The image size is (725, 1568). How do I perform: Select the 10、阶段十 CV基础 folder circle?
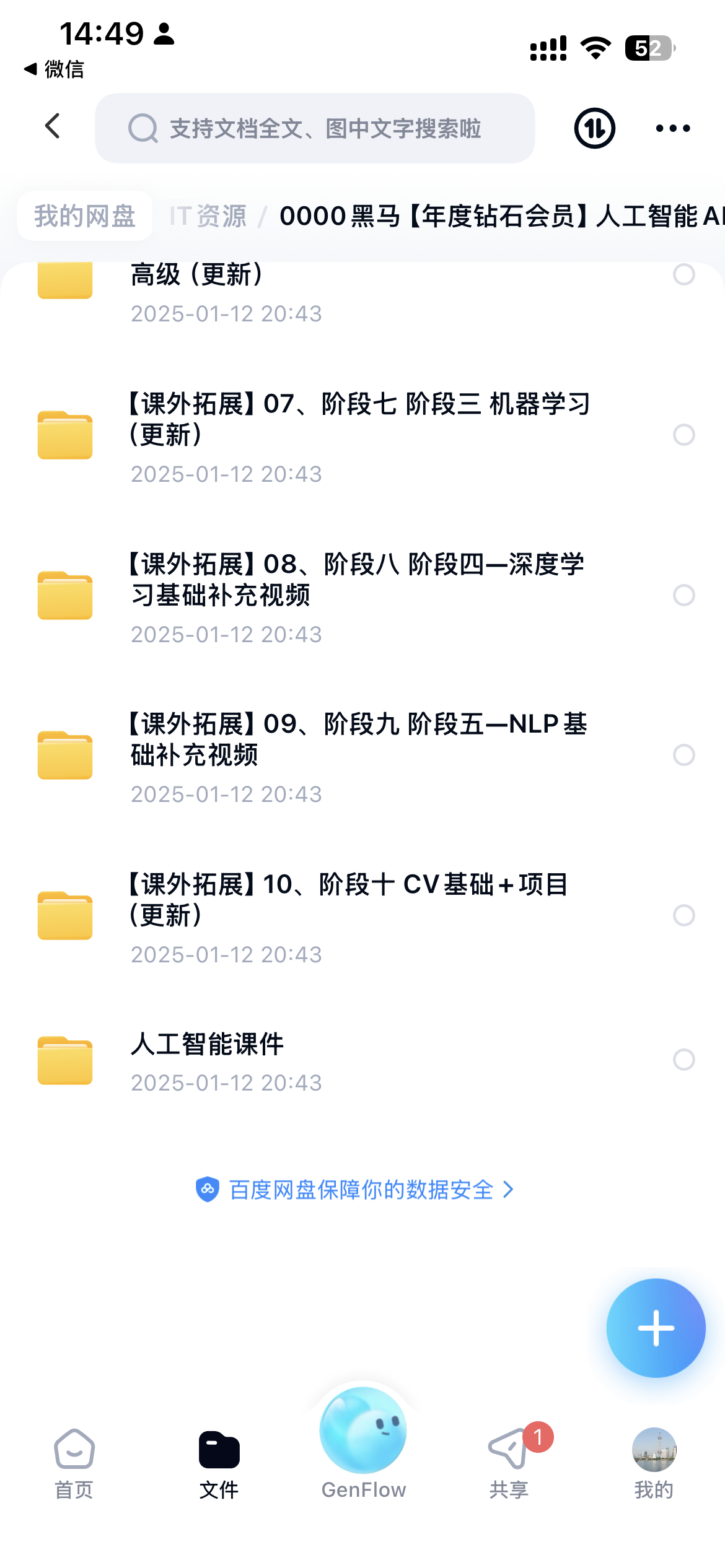tap(683, 915)
